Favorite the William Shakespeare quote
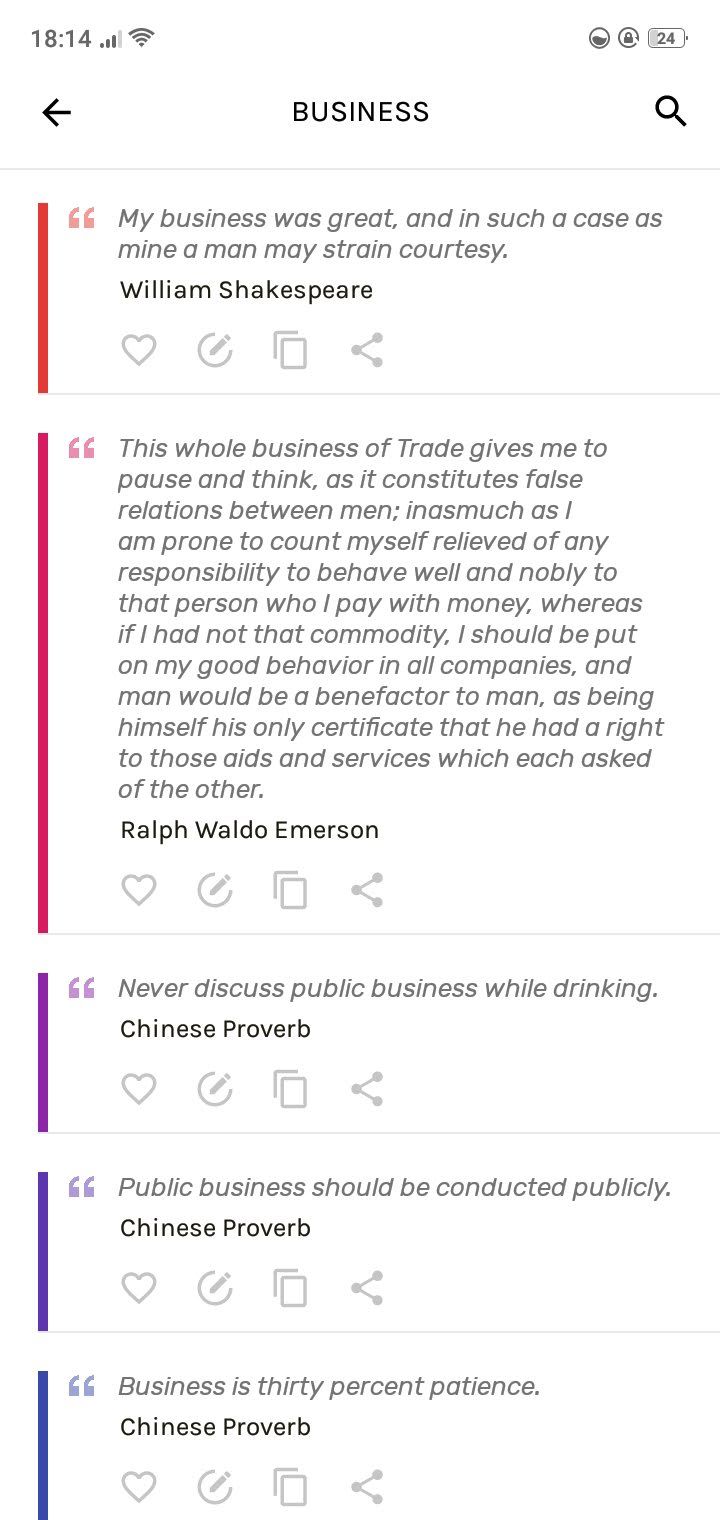The width and height of the screenshot is (720, 1520). [139, 350]
